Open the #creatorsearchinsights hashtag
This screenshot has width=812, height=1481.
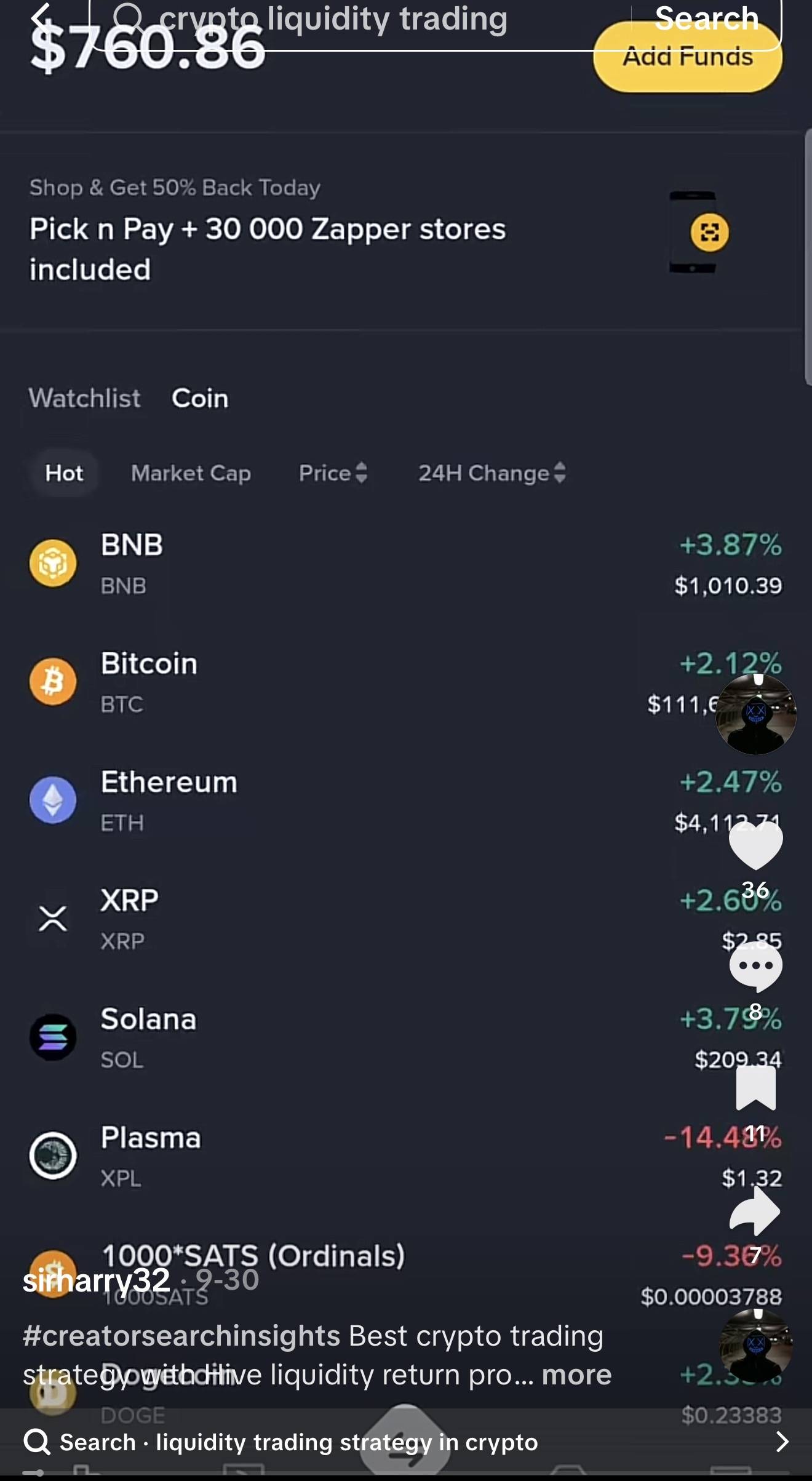coord(181,1336)
